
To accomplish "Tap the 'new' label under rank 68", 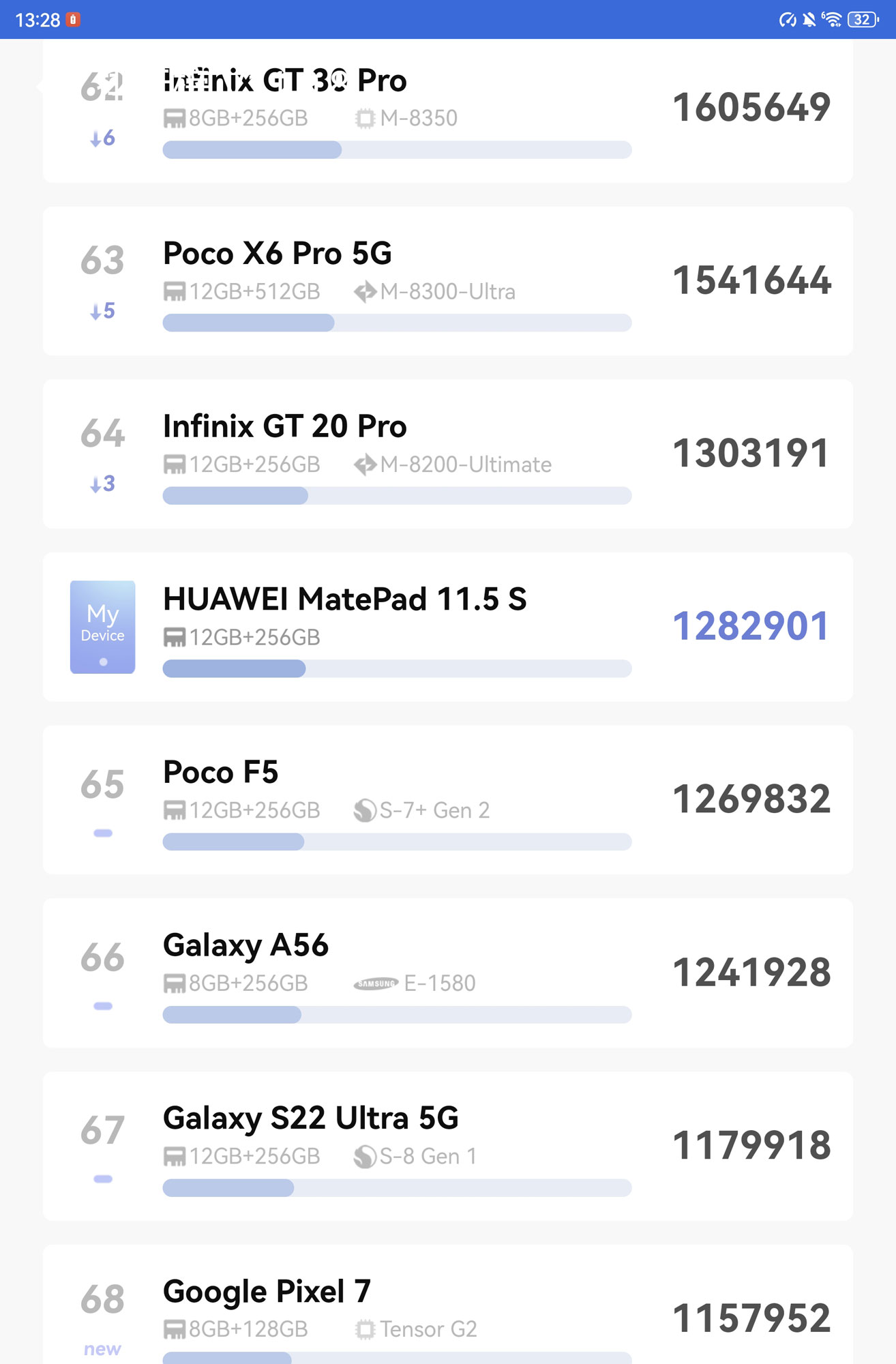I will 102,1349.
